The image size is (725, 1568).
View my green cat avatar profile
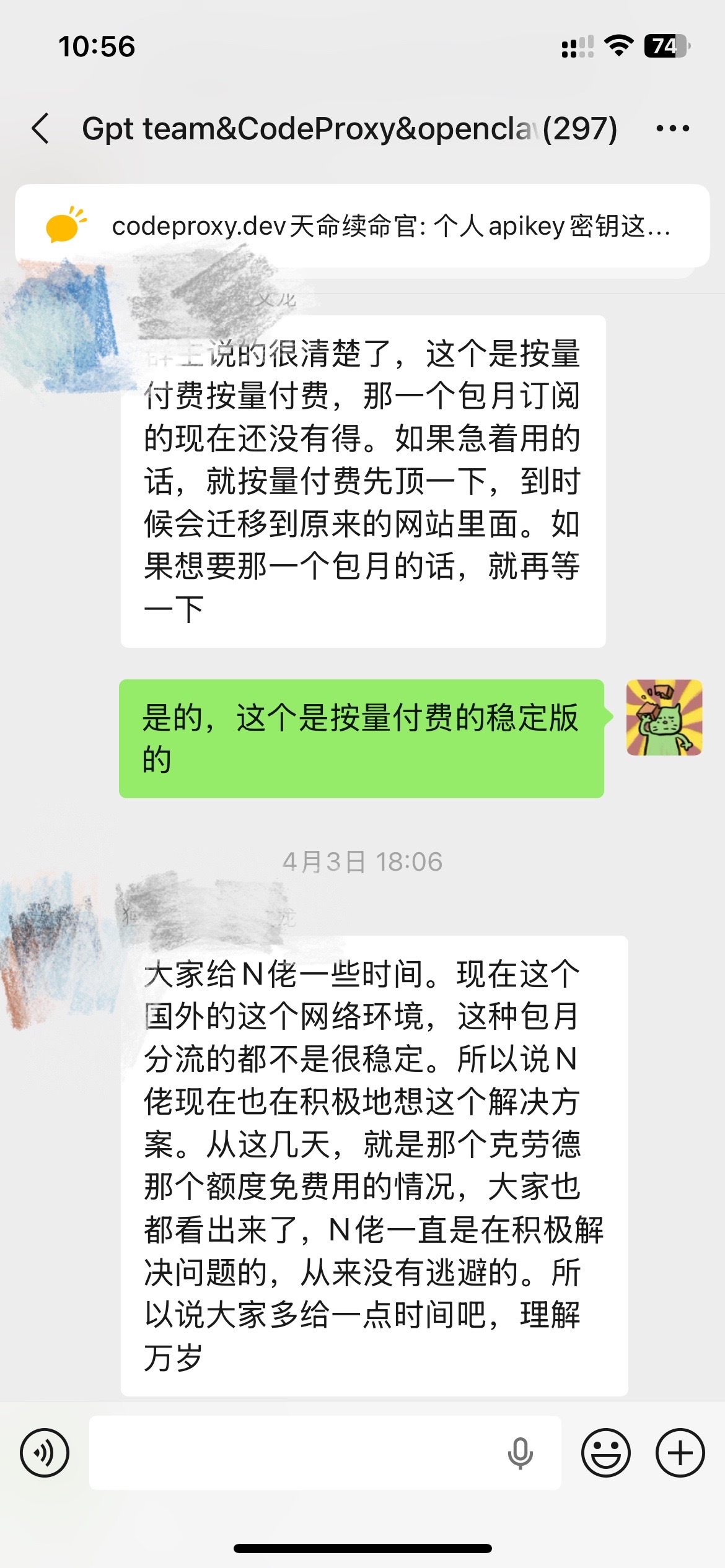coord(664,717)
